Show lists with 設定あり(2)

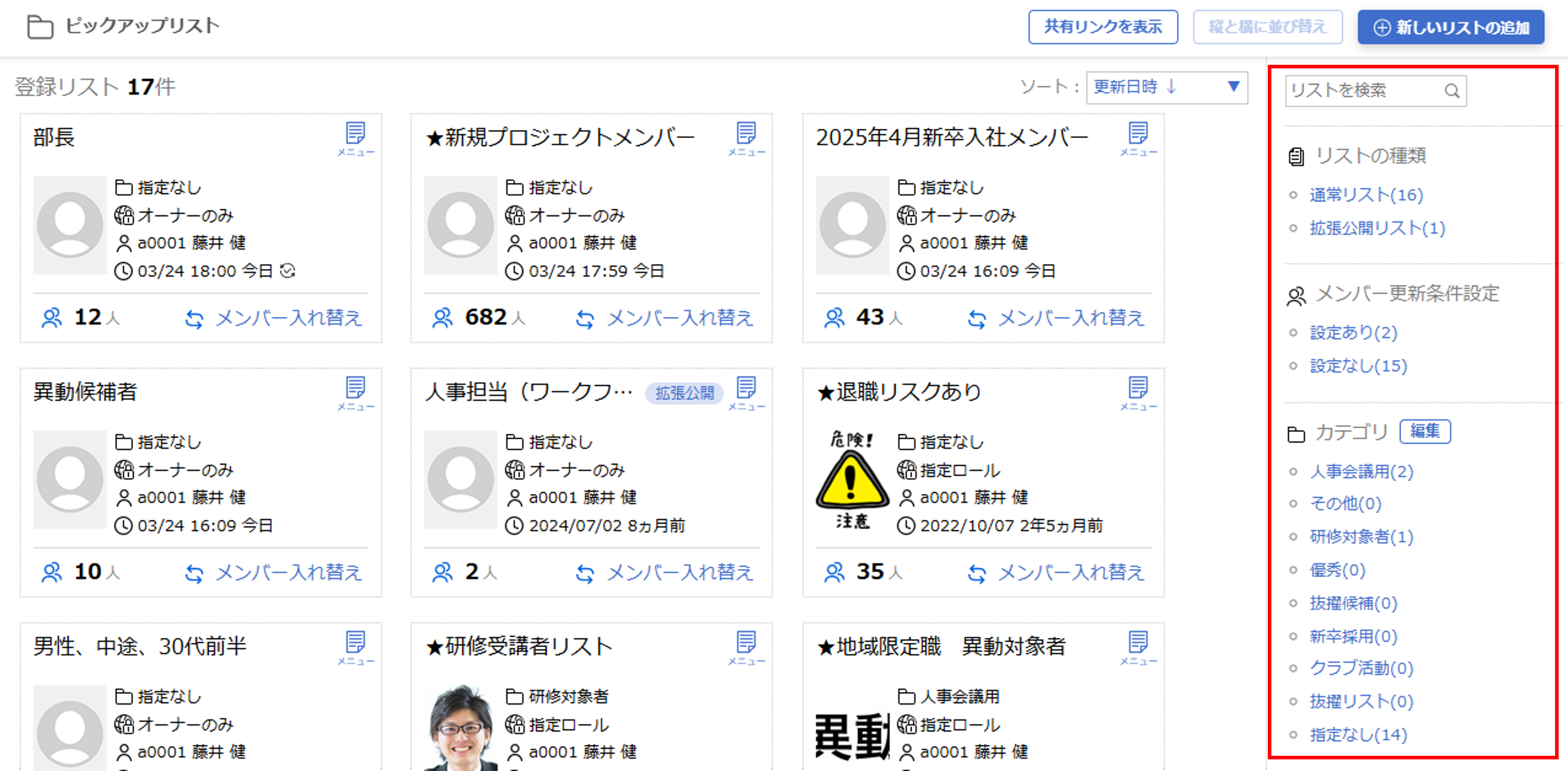pyautogui.click(x=1353, y=333)
